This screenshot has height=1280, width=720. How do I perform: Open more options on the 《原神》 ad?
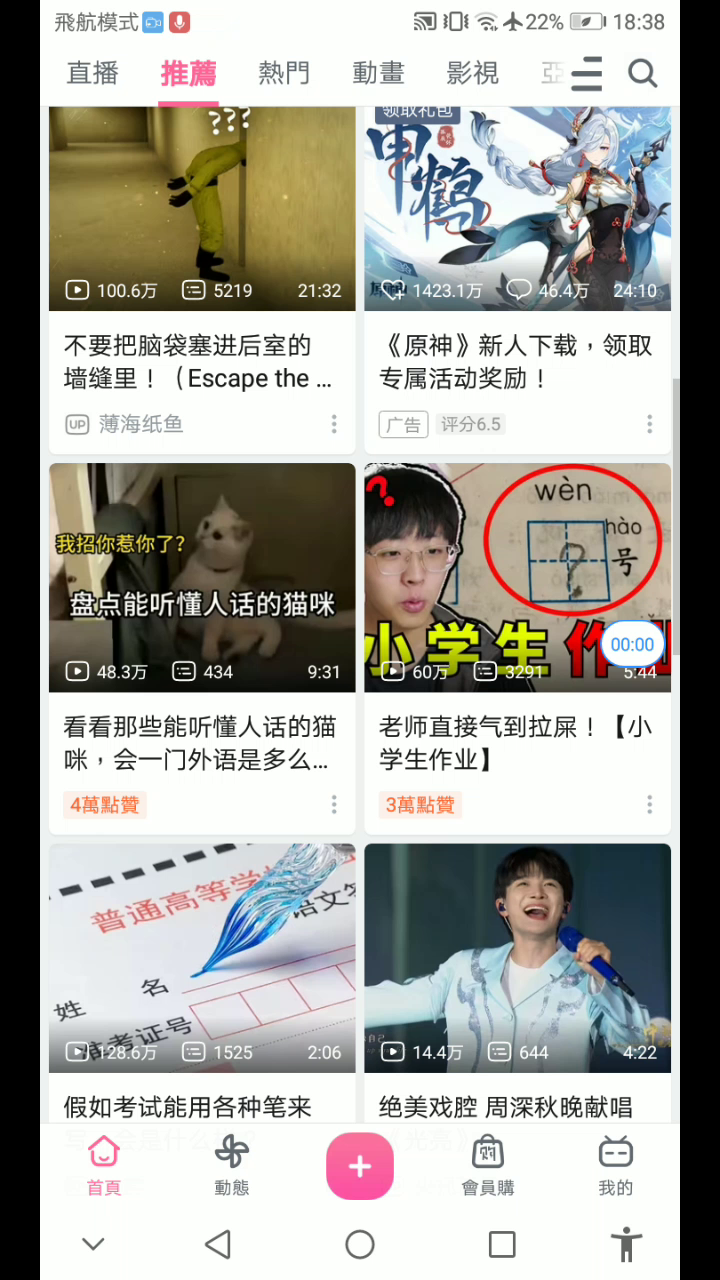[649, 424]
